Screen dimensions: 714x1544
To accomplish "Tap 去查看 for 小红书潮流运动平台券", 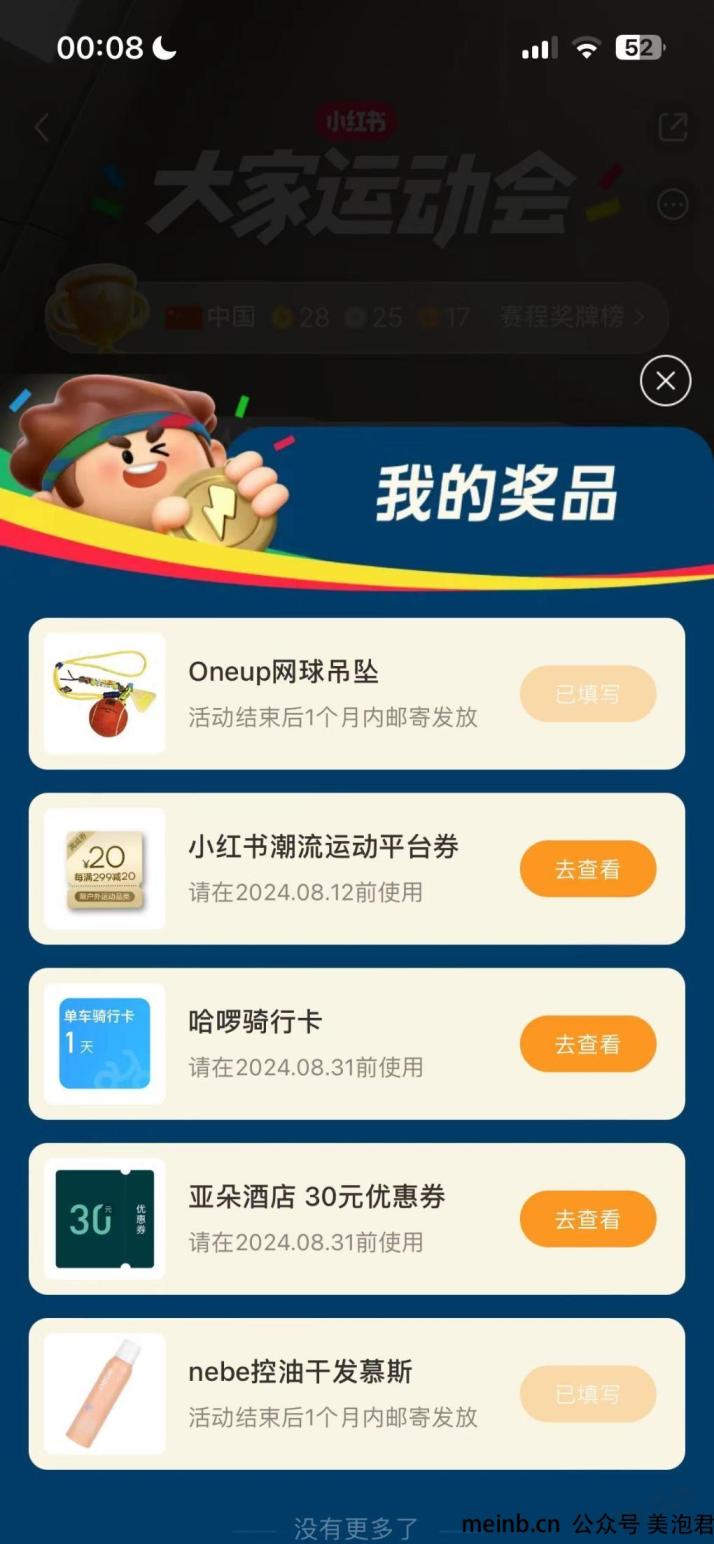I will [x=587, y=869].
